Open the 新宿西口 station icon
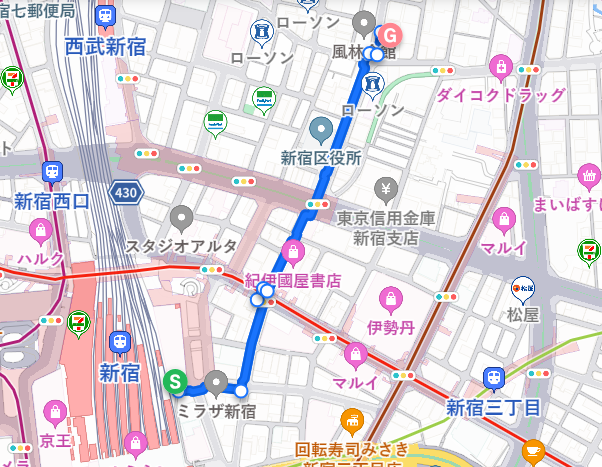 (52, 173)
